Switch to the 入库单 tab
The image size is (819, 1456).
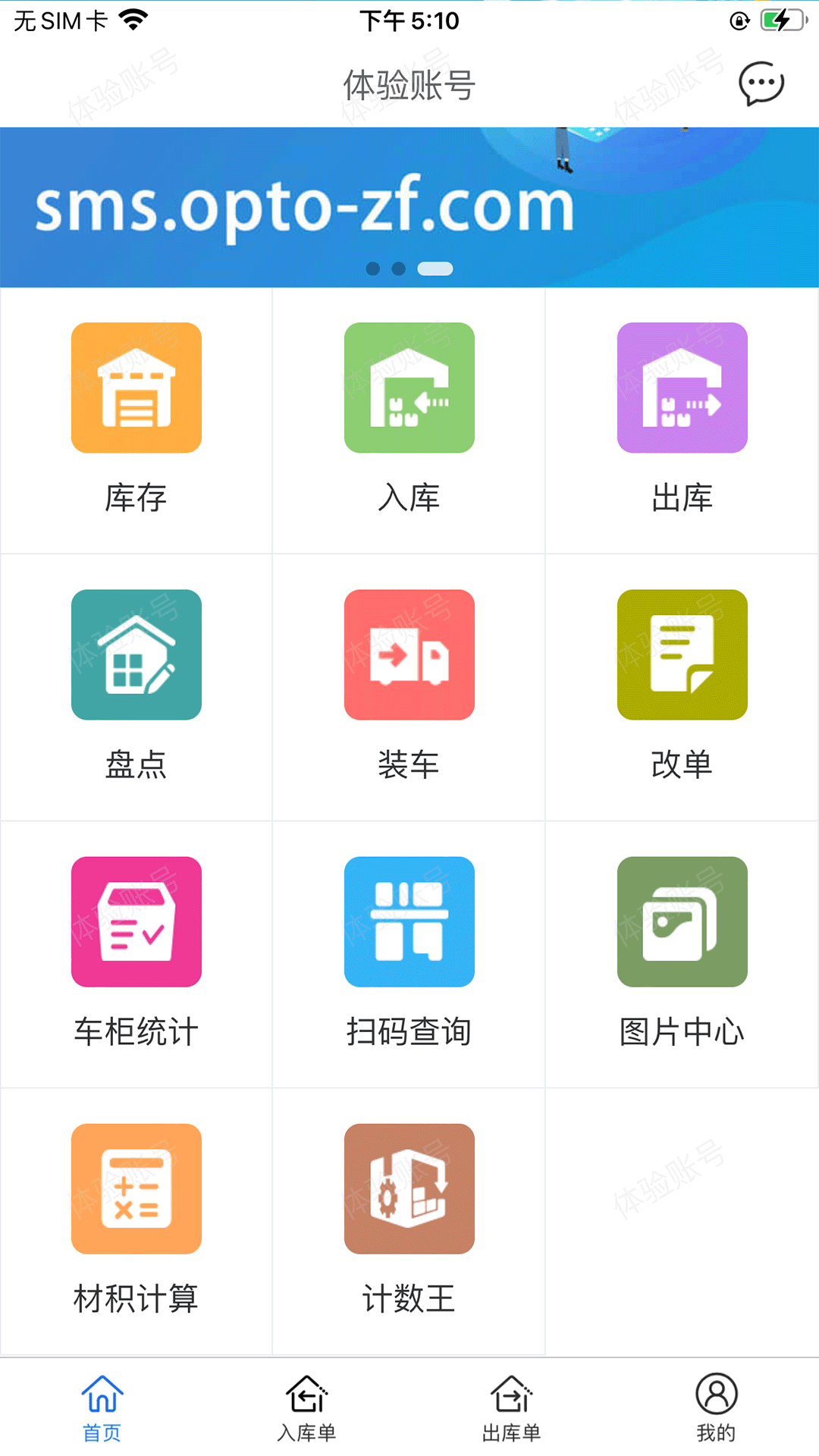pos(307,1407)
